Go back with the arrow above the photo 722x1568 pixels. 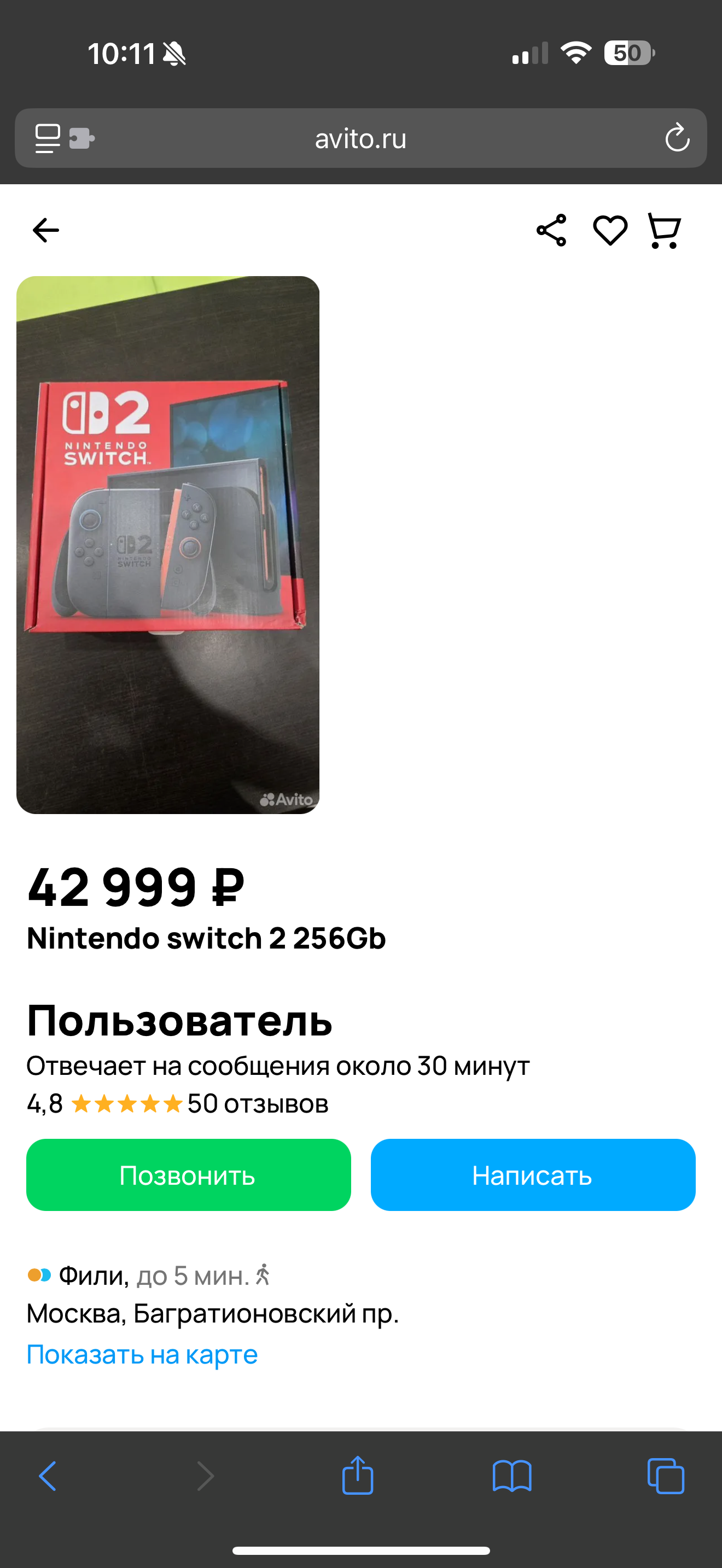pos(45,230)
